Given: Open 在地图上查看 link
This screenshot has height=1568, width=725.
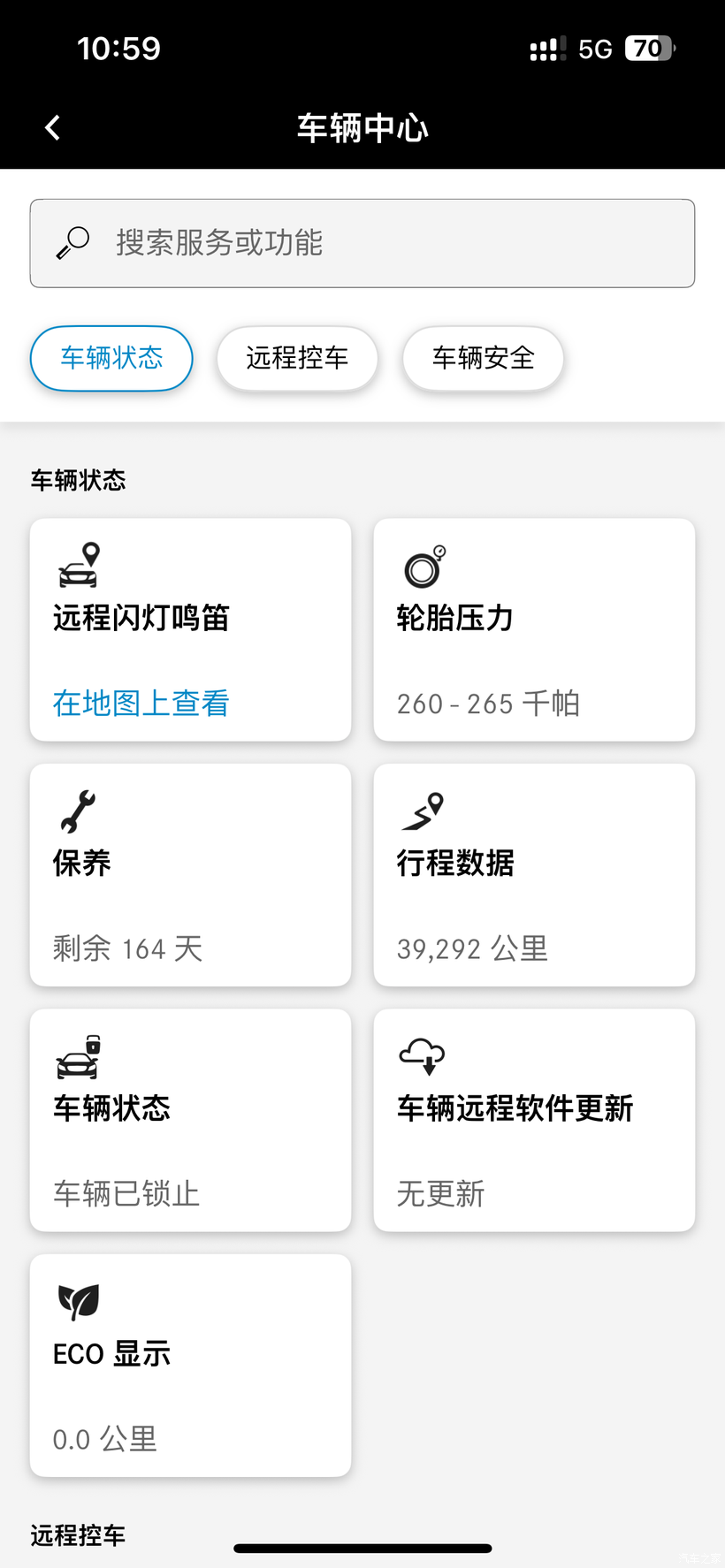Looking at the screenshot, I should [141, 704].
